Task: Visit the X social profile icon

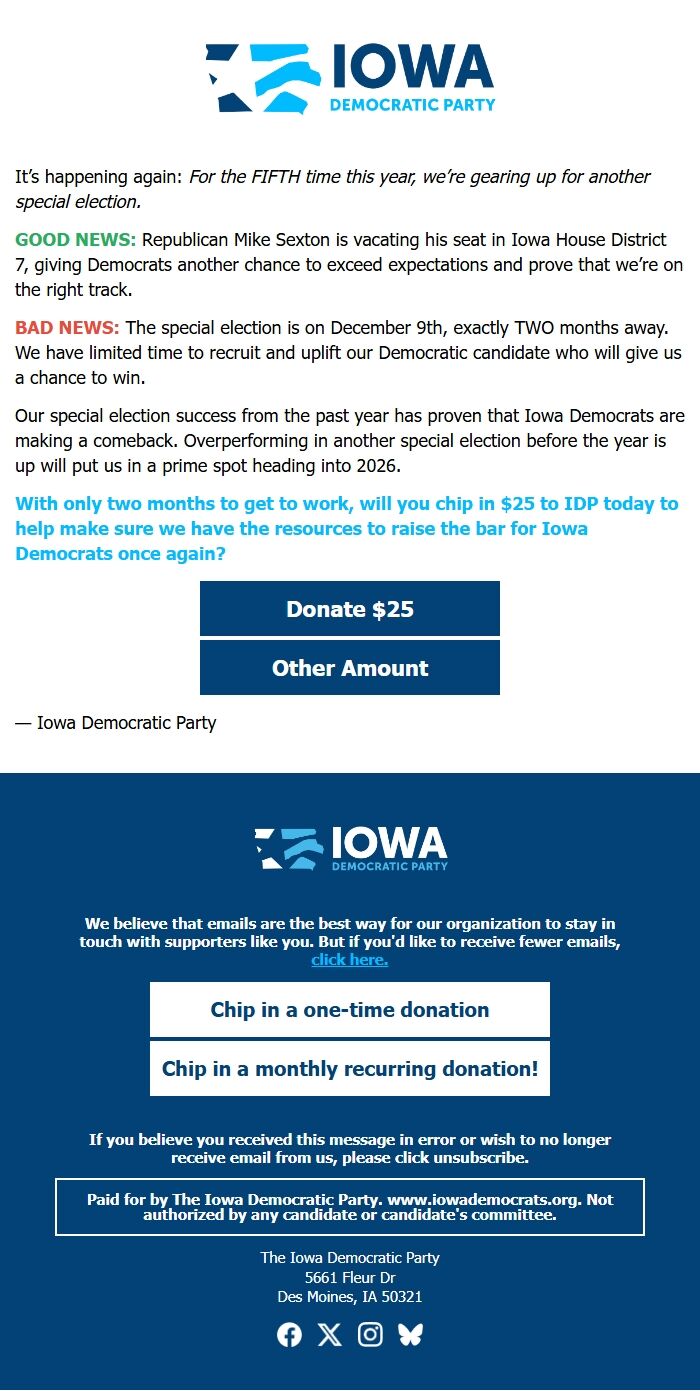Action: click(x=330, y=1335)
